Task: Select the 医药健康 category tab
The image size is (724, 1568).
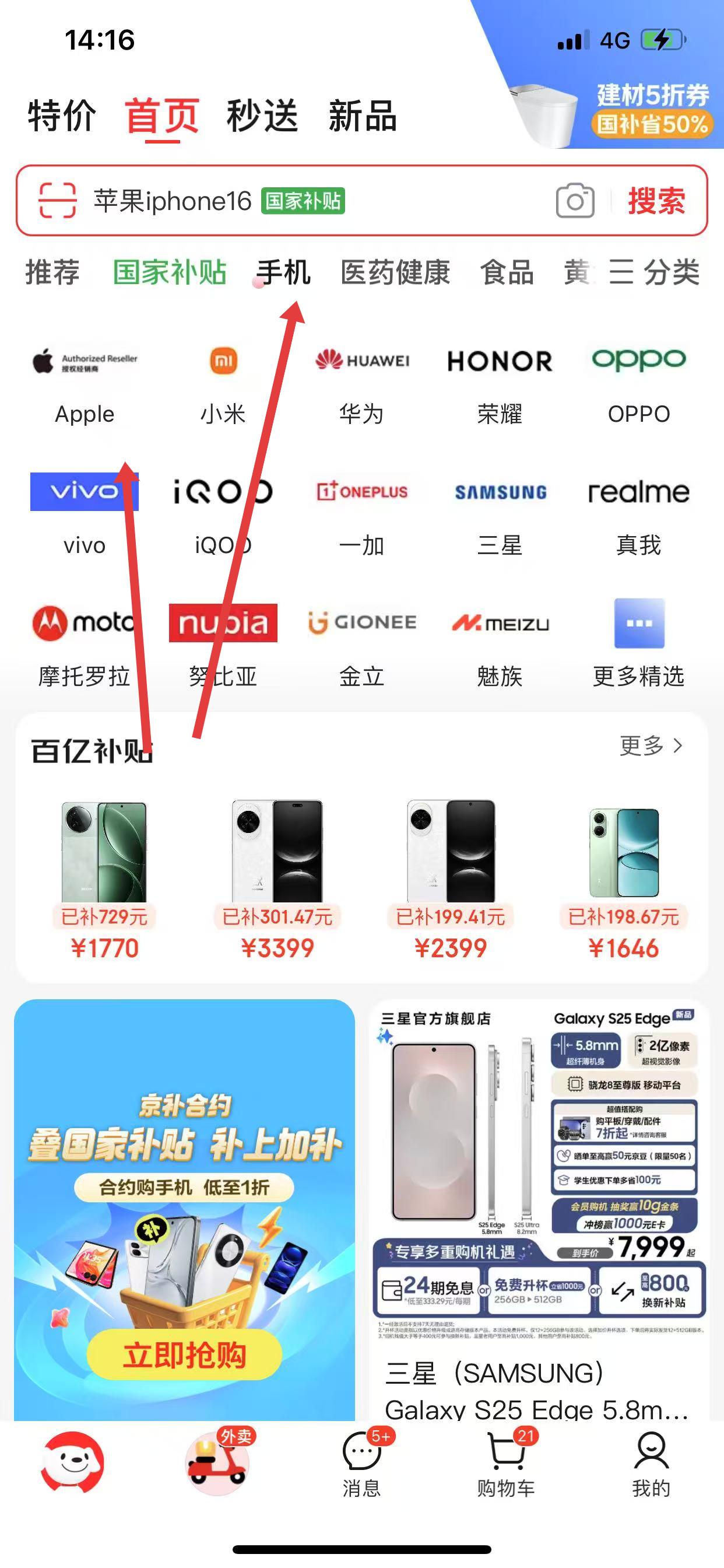Action: 395,272
